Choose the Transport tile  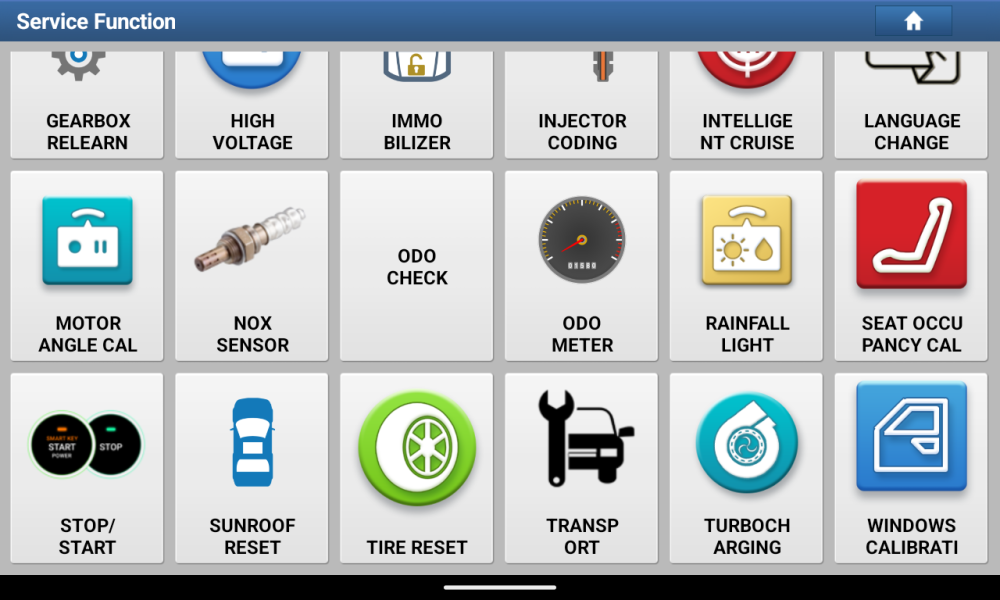(582, 468)
